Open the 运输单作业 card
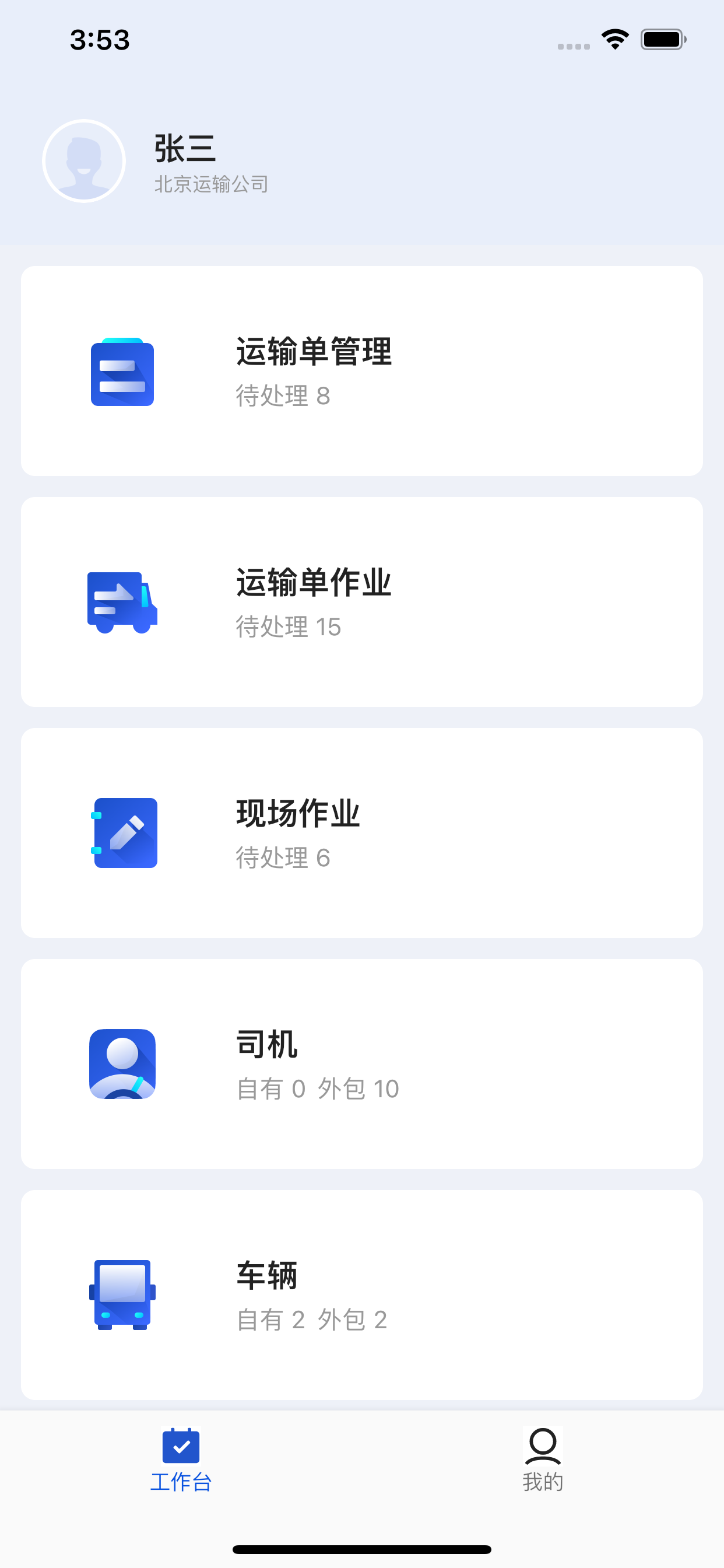 tap(362, 601)
